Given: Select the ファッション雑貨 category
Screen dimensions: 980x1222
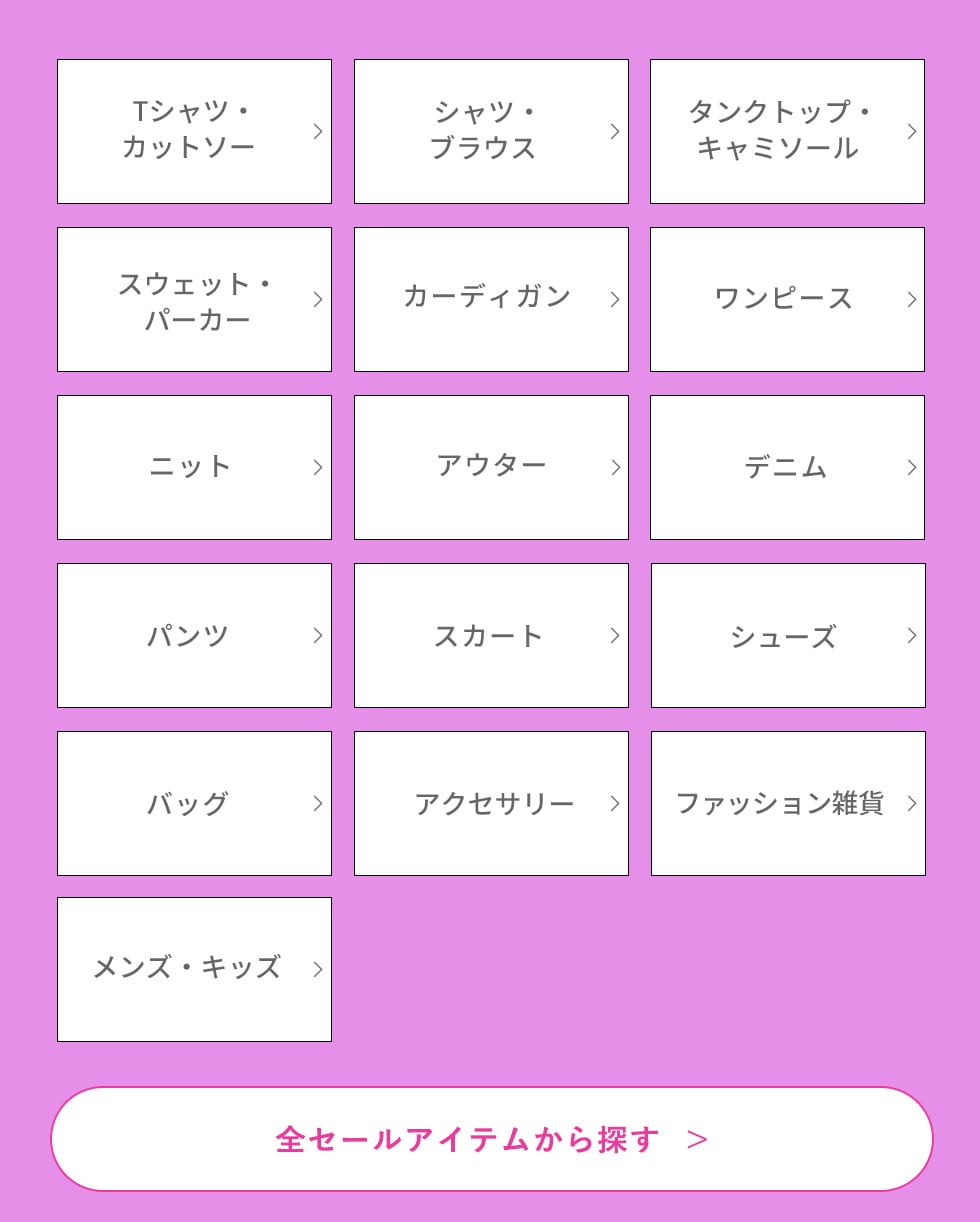Looking at the screenshot, I should 788,803.
